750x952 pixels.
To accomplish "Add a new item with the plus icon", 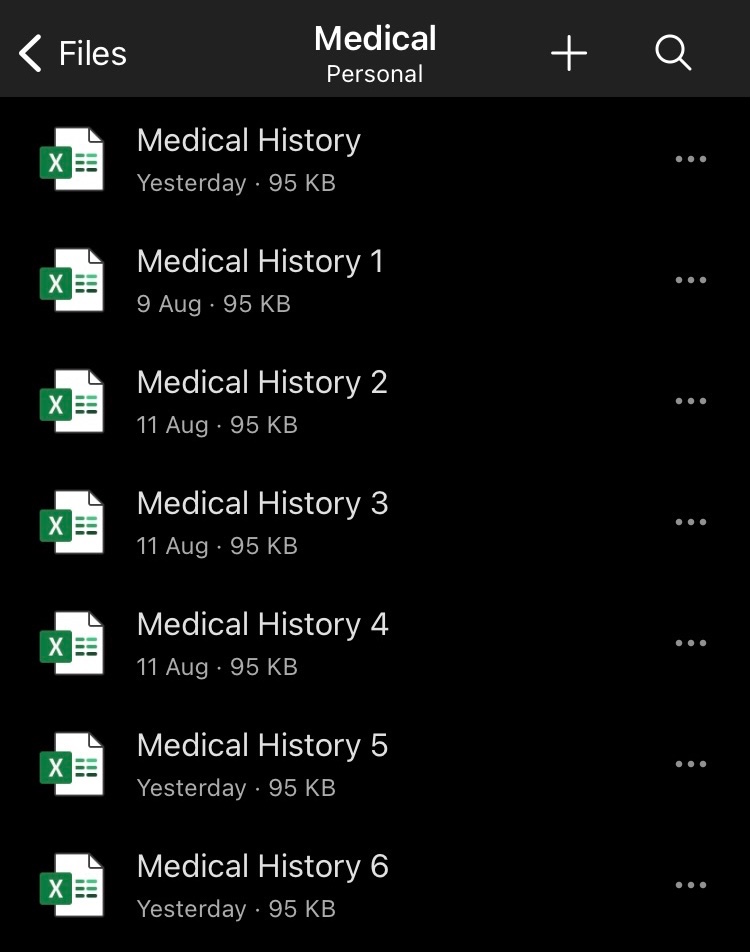I will (x=569, y=53).
